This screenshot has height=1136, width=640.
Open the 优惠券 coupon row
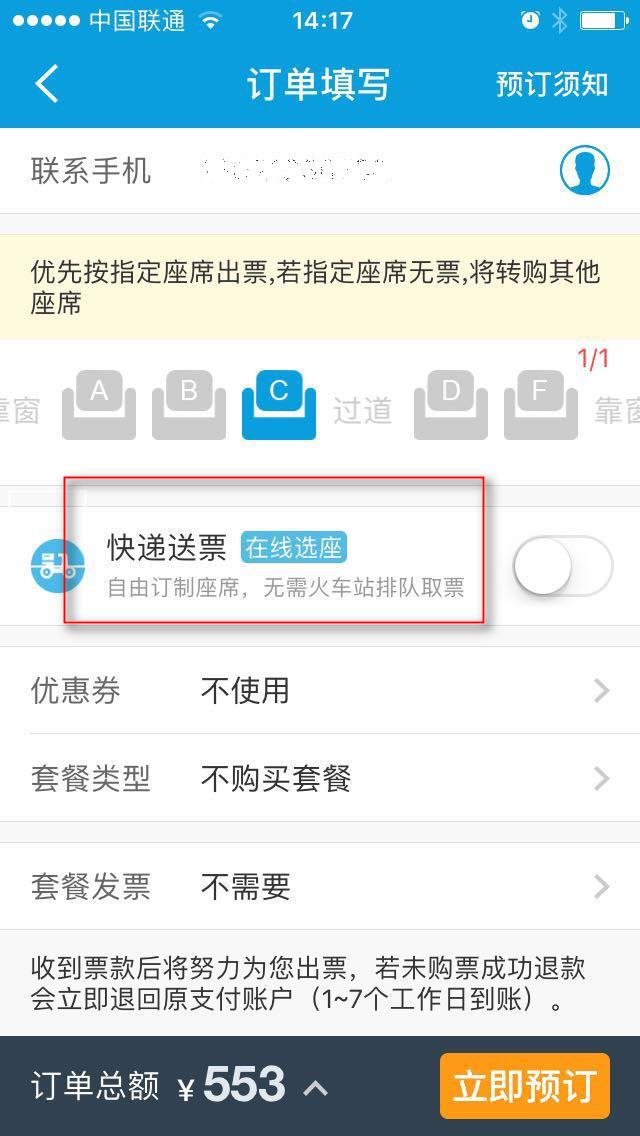[320, 690]
